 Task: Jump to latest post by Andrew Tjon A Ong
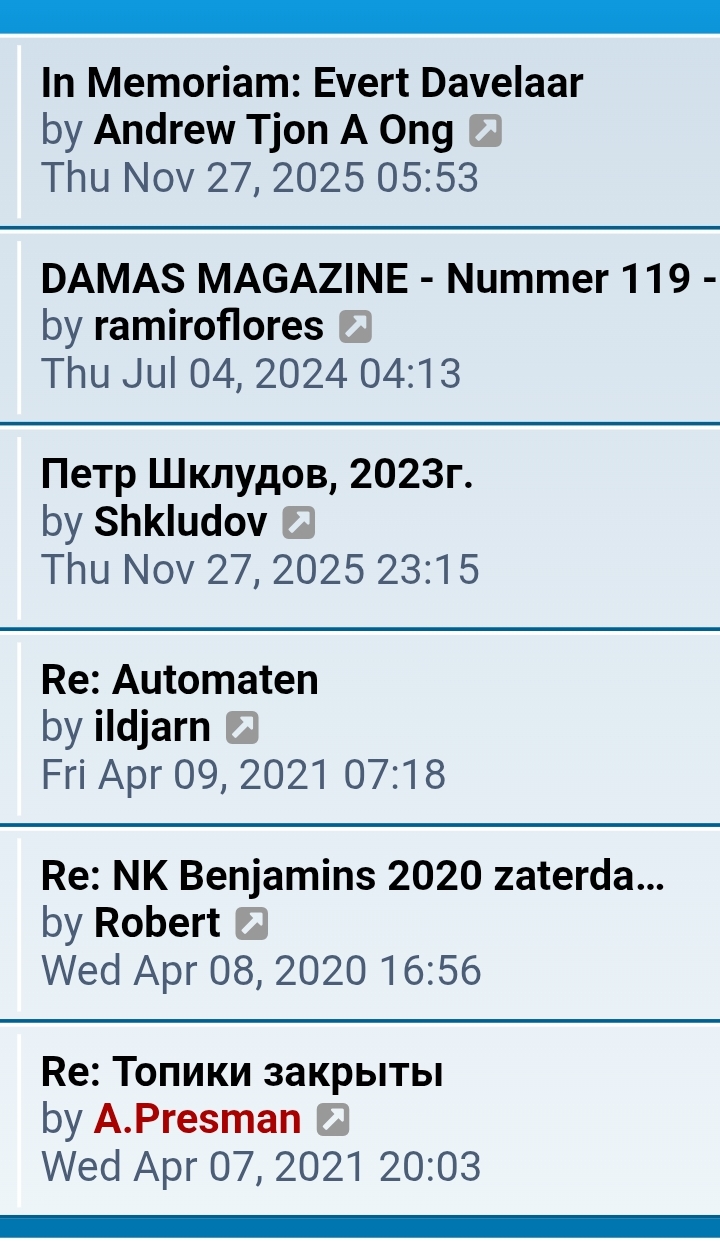point(486,131)
